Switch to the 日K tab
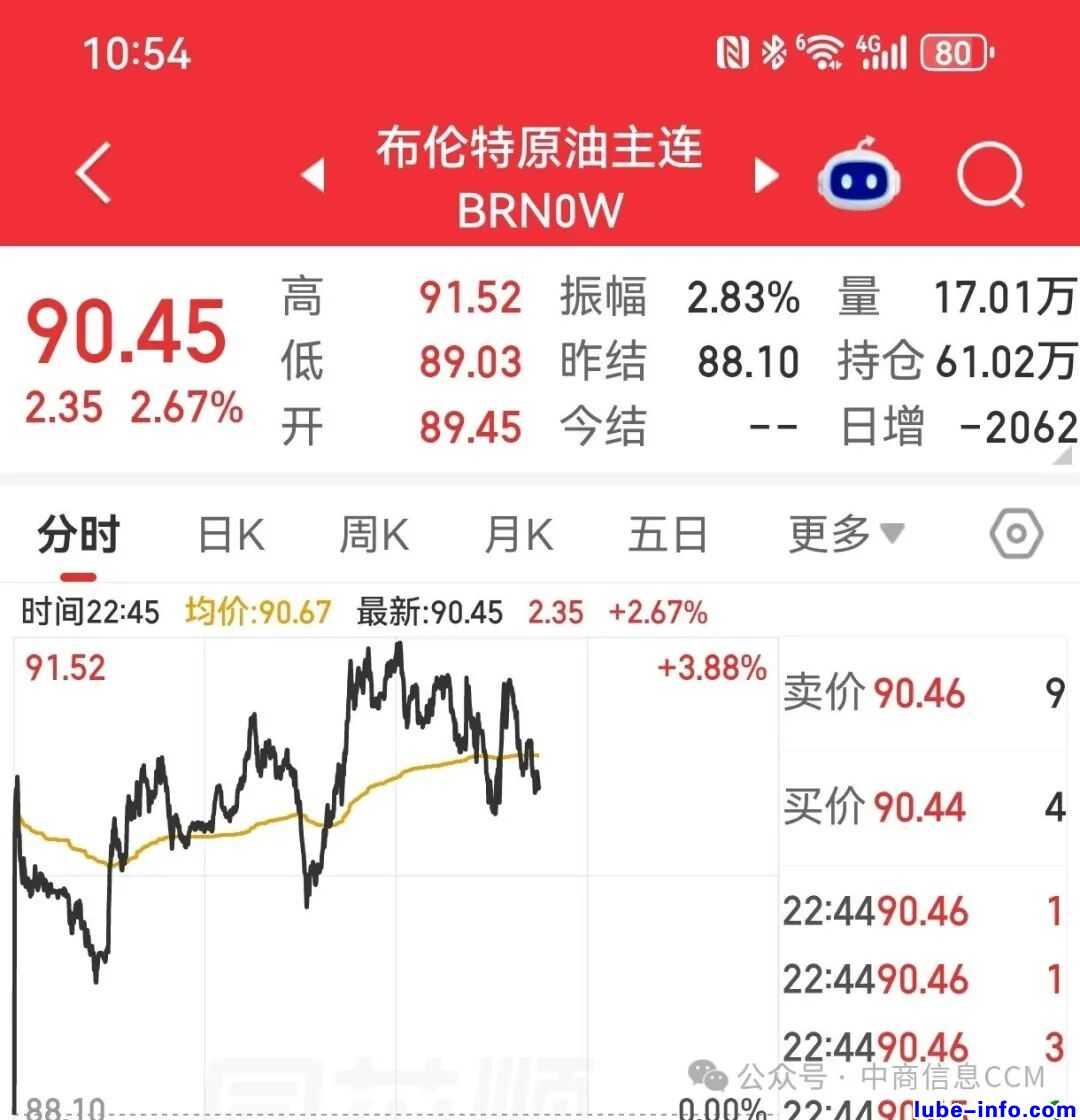1080x1120 pixels. coord(231,534)
